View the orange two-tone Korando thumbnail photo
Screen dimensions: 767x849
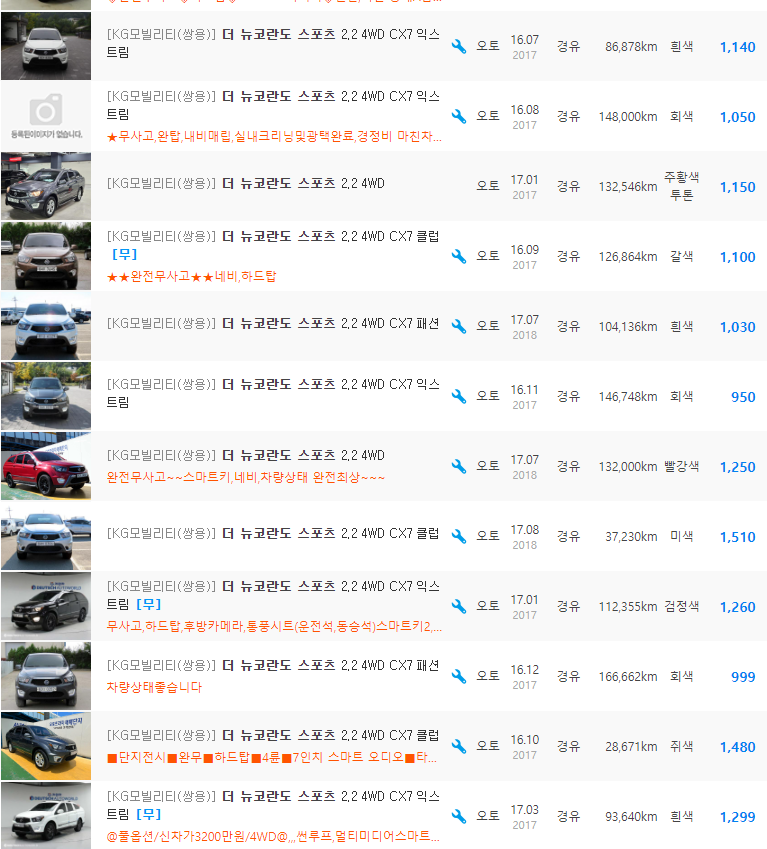pos(45,186)
